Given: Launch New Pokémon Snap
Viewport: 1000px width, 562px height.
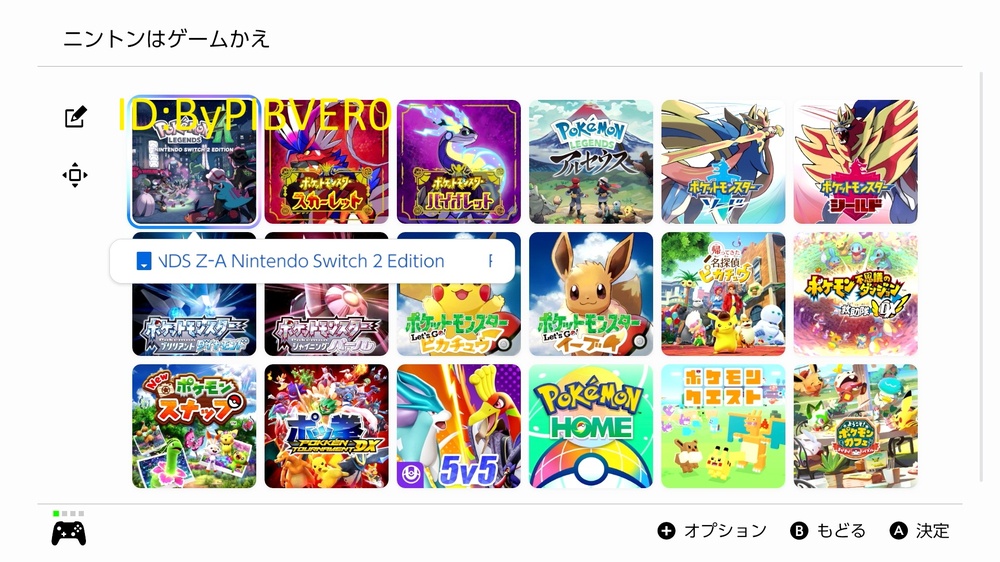Looking at the screenshot, I should 194,426.
